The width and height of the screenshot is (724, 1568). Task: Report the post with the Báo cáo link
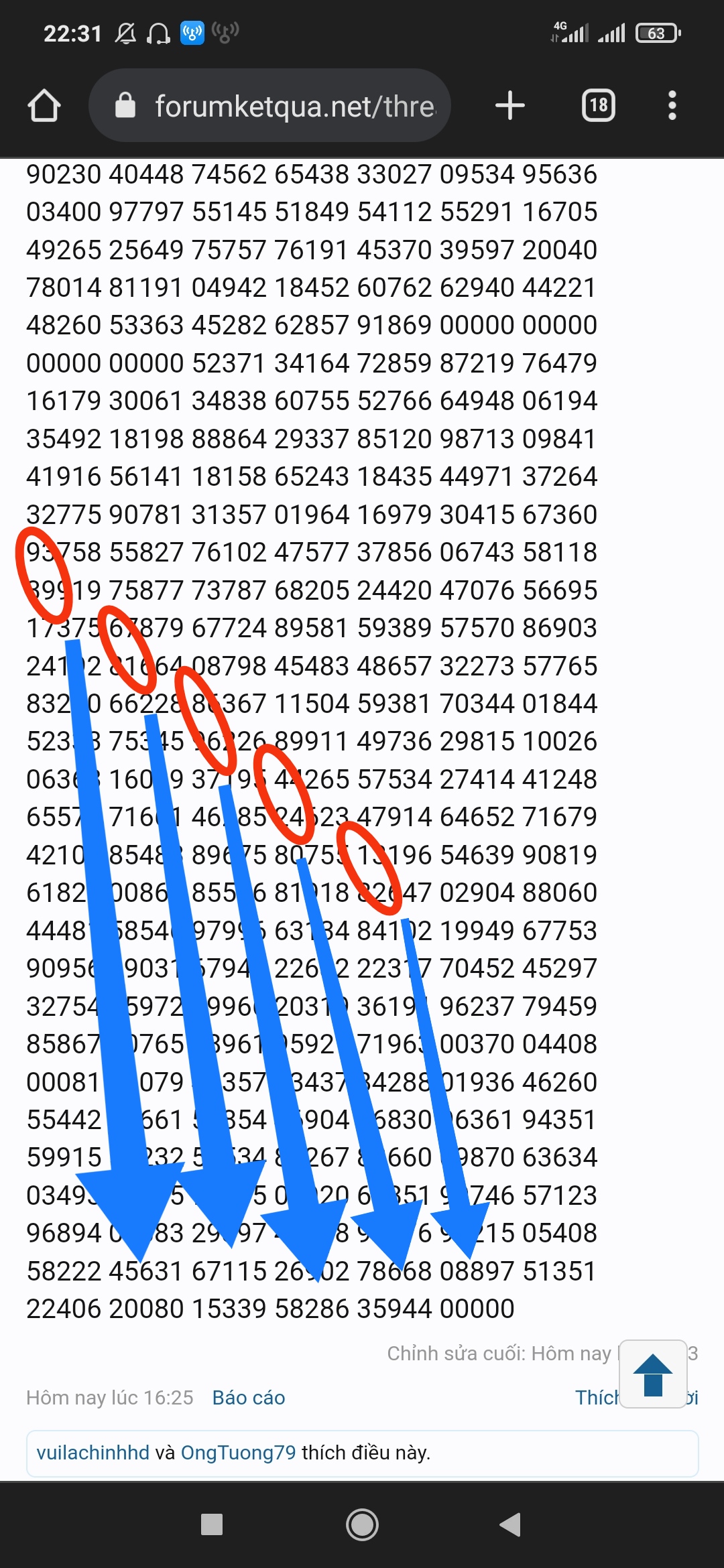click(x=249, y=1397)
